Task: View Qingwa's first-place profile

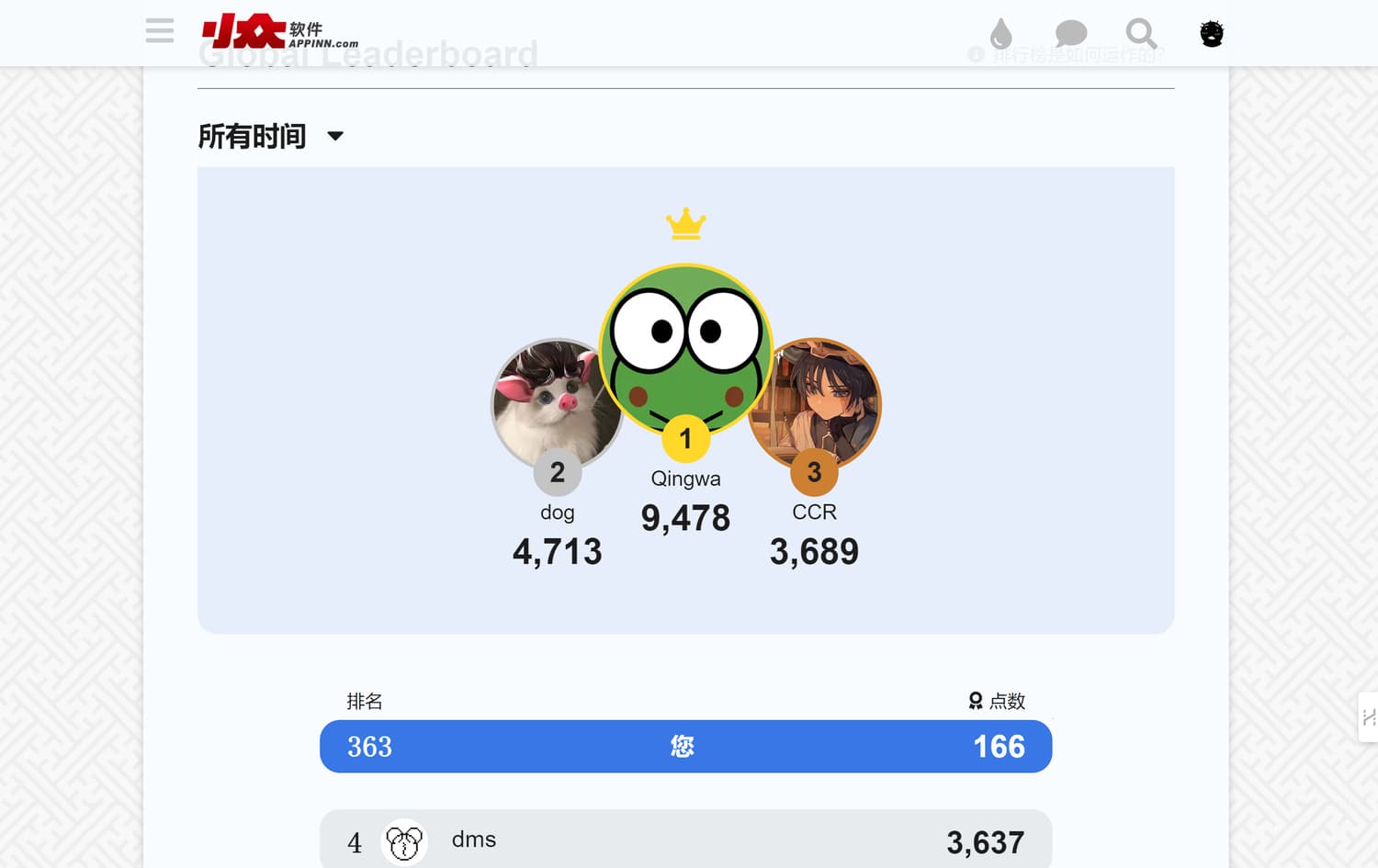Action: point(685,349)
